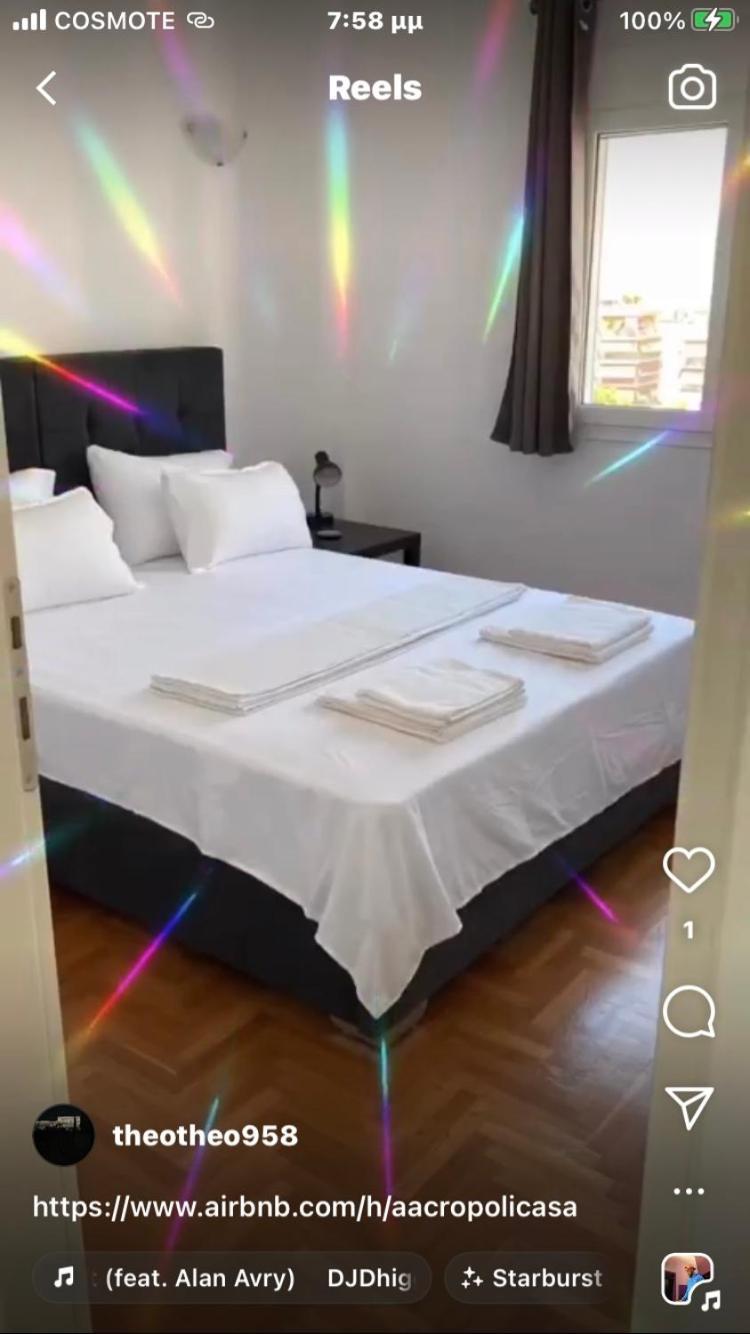Expand the airbnb link caption

[305, 1206]
